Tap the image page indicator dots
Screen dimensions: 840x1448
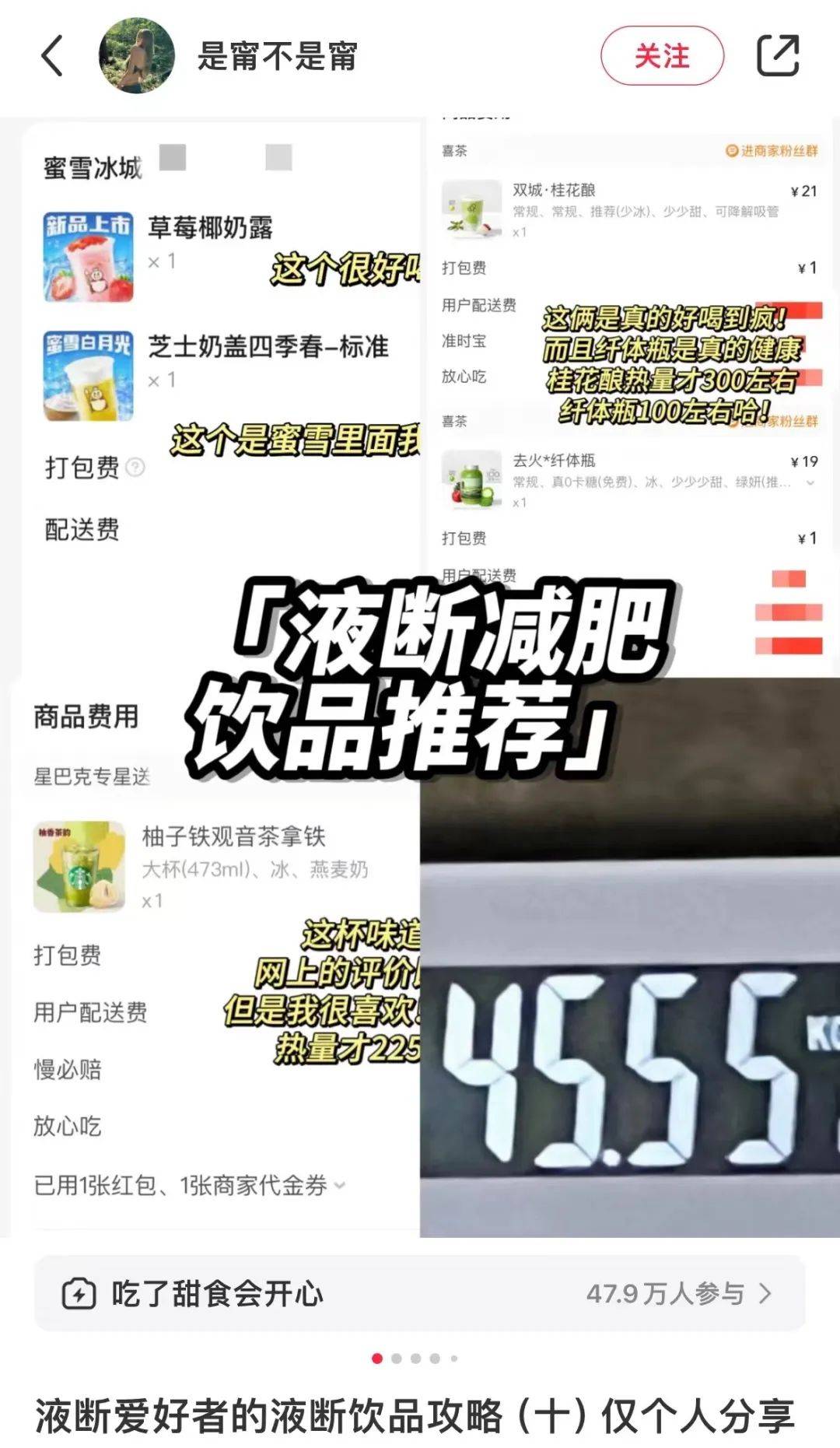[415, 1359]
